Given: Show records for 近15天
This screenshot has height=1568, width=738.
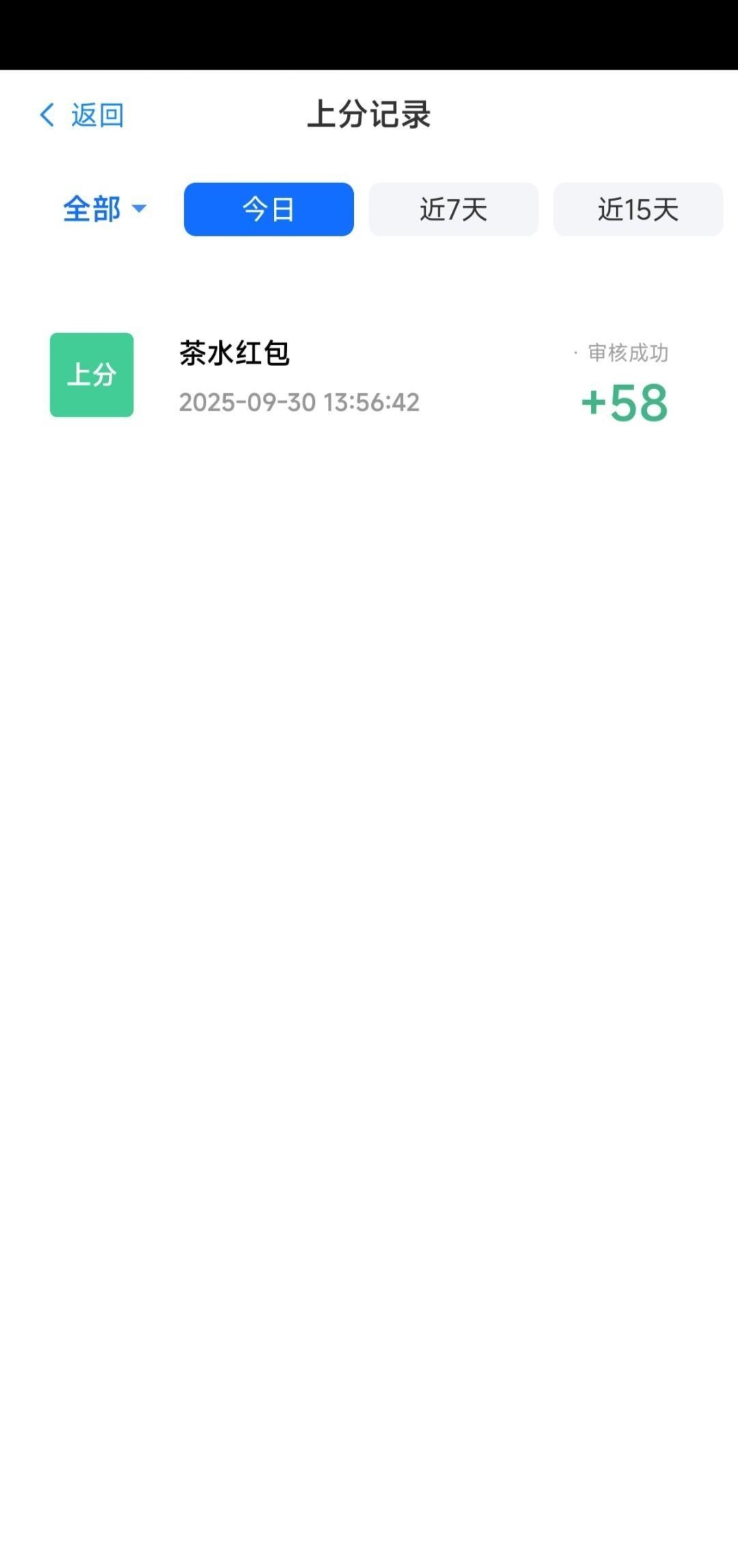Looking at the screenshot, I should coord(637,209).
